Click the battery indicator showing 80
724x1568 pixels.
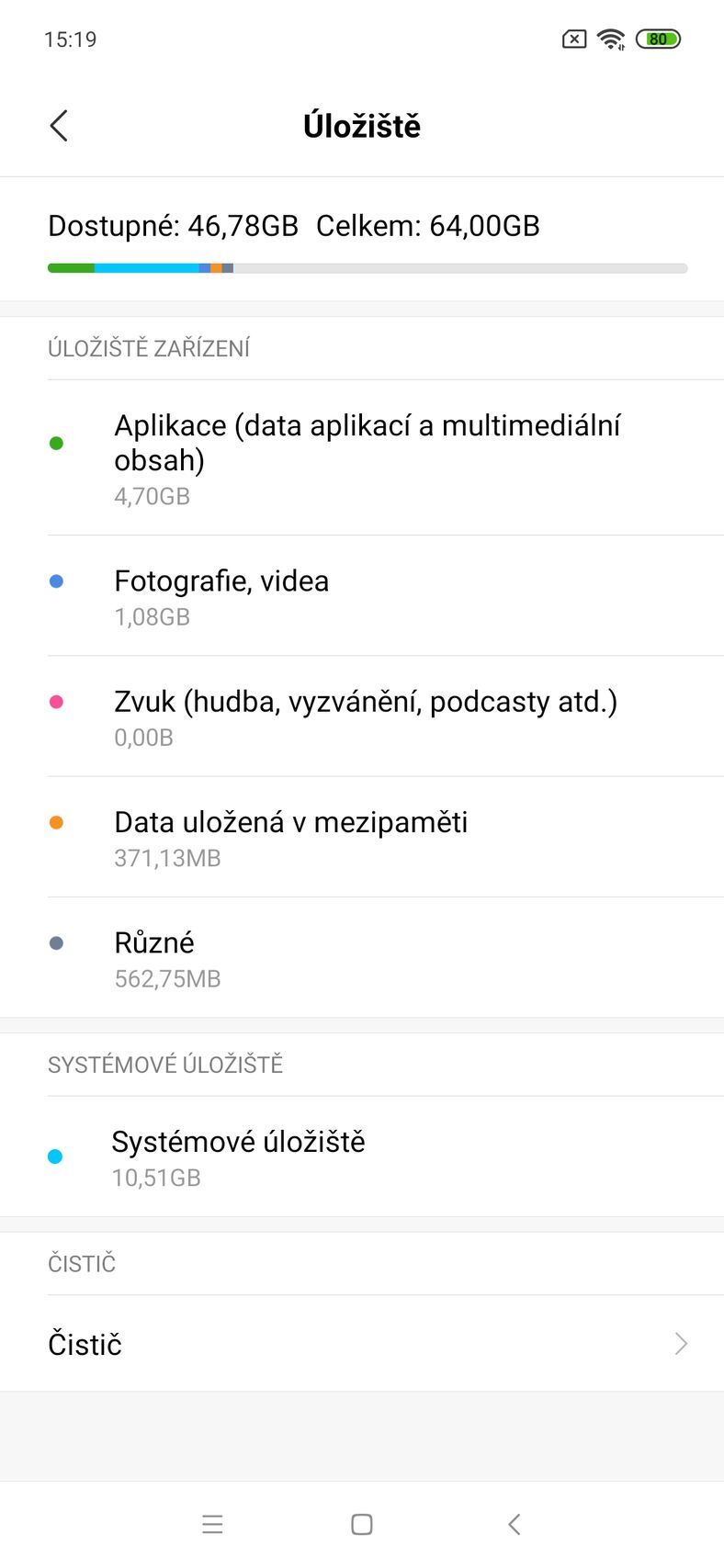pyautogui.click(x=658, y=39)
